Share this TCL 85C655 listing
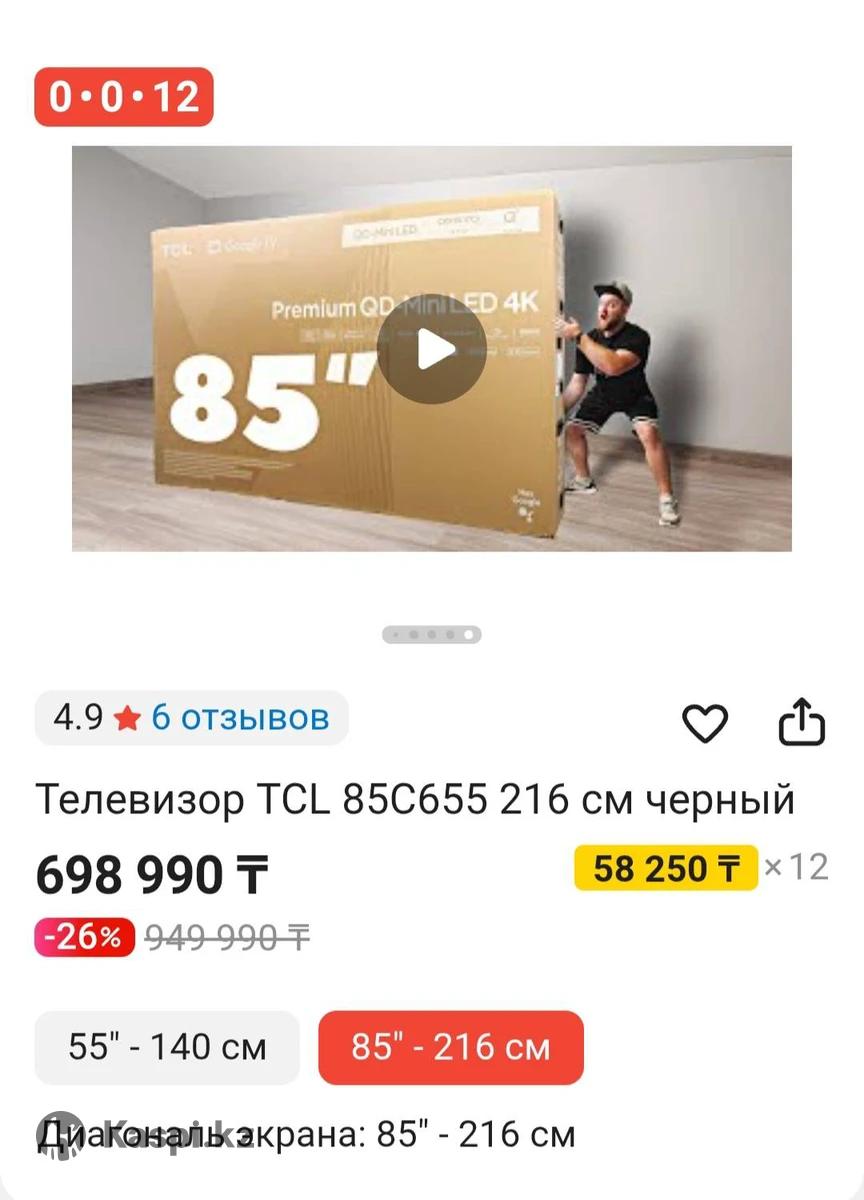The width and height of the screenshot is (864, 1200). pyautogui.click(x=802, y=722)
